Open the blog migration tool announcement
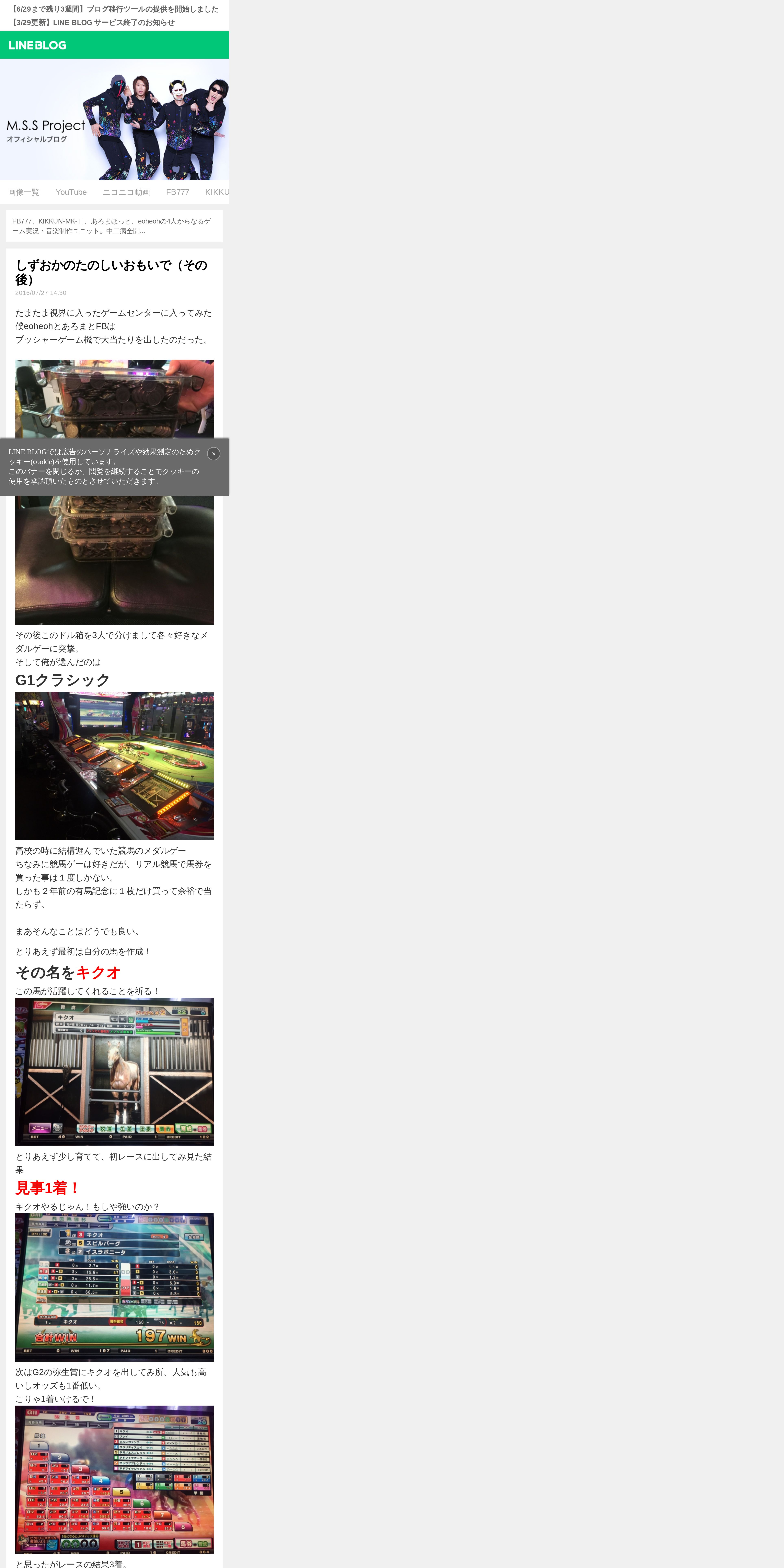Viewport: 784px width, 1568px height. [x=114, y=9]
